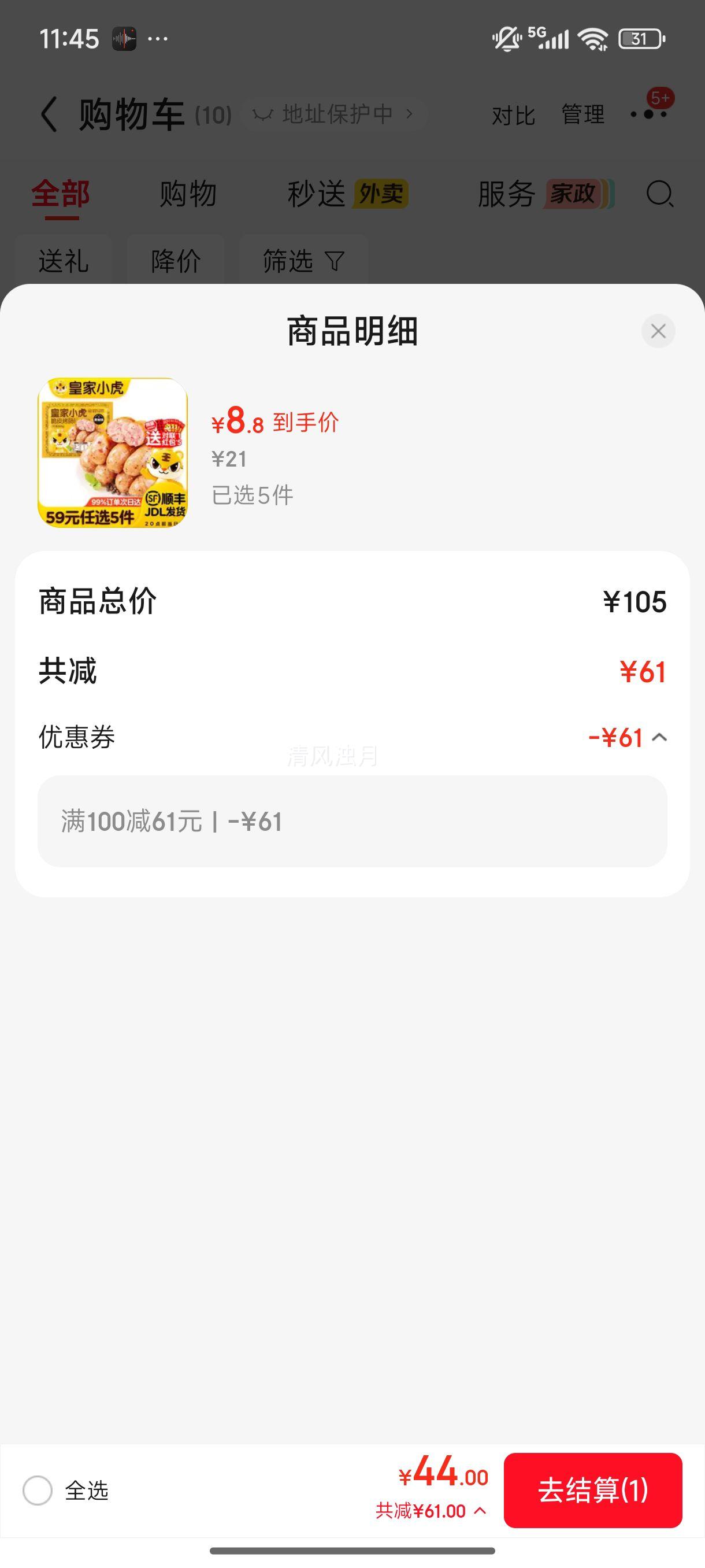This screenshot has width=705, height=1568.
Task: Open search from the top navigation bar
Action: pos(659,195)
